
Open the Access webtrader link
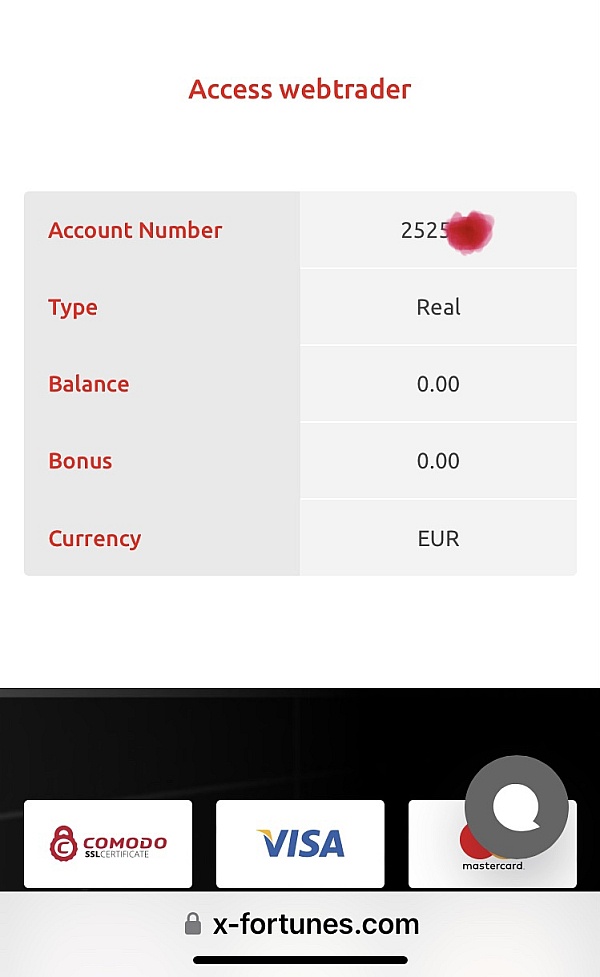(x=300, y=89)
